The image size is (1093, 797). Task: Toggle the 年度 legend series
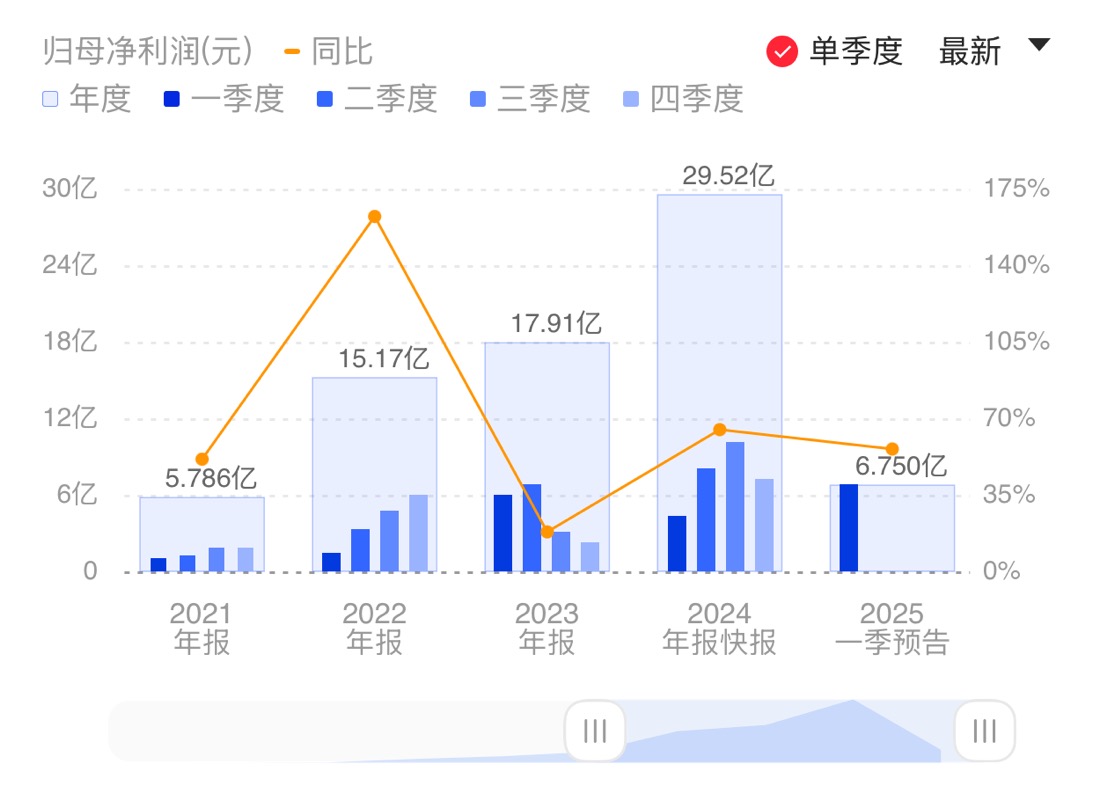pyautogui.click(x=87, y=99)
